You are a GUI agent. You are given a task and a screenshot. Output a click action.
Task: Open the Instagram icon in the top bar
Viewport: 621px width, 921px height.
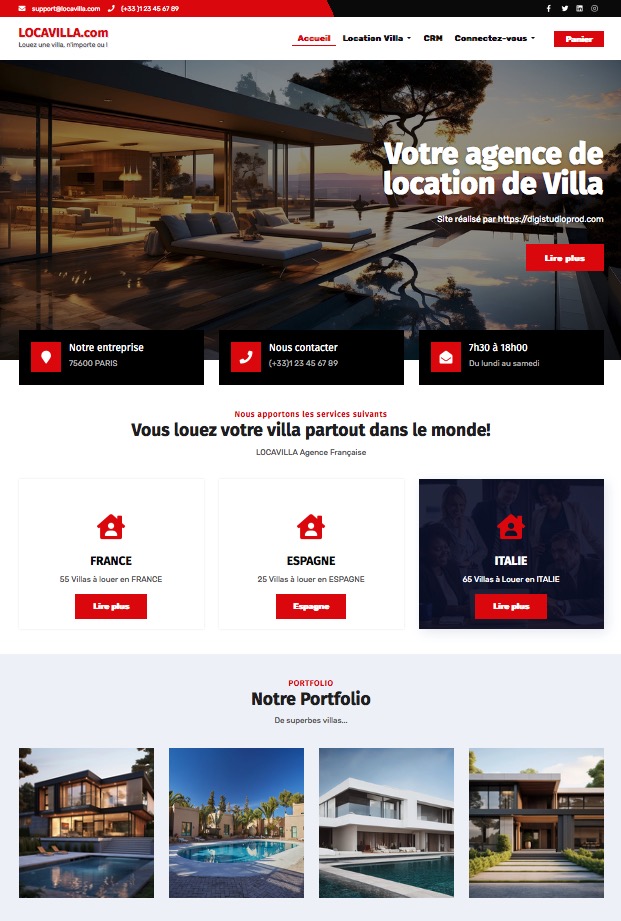point(594,8)
